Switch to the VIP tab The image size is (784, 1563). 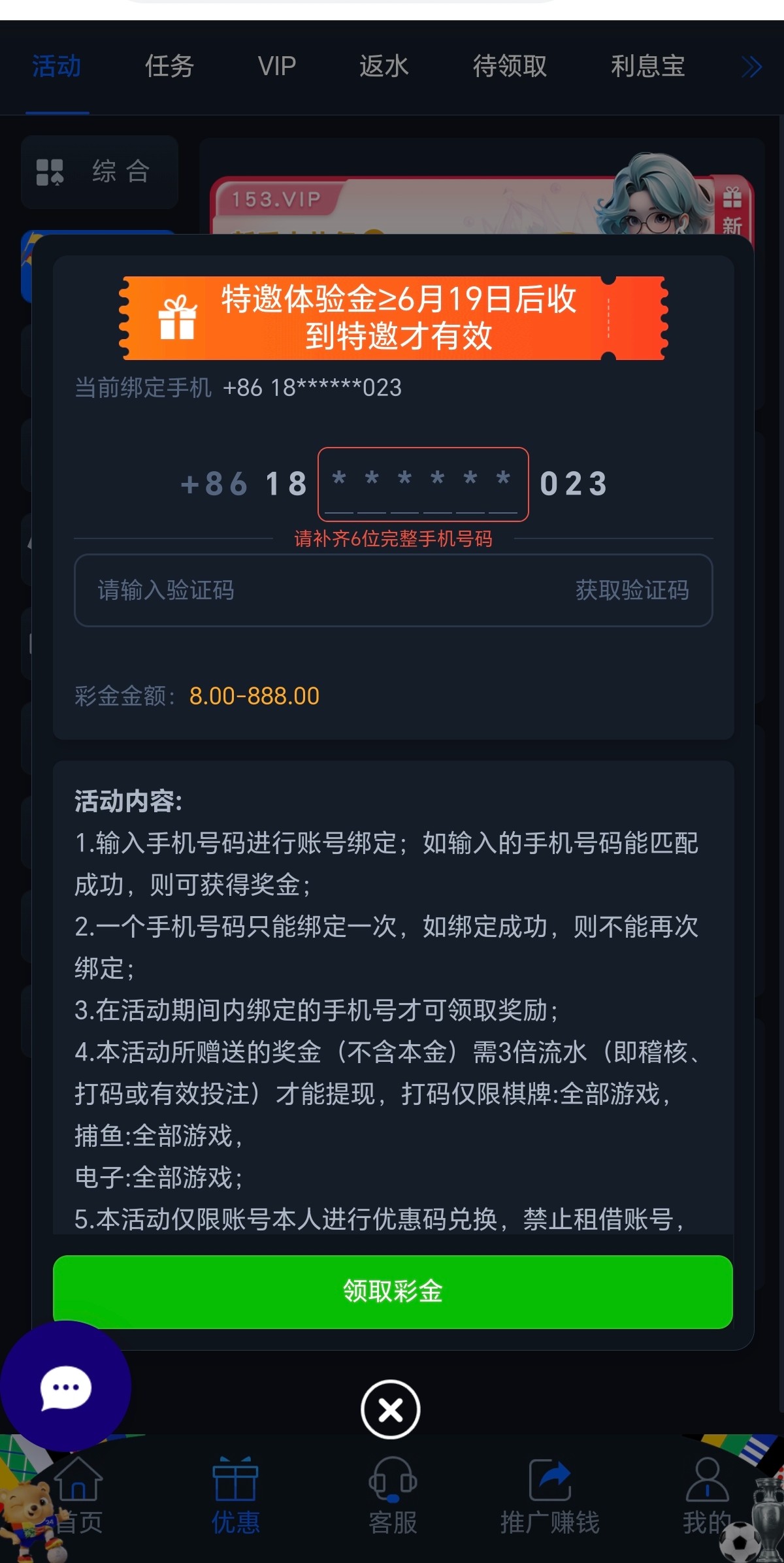pyautogui.click(x=276, y=66)
